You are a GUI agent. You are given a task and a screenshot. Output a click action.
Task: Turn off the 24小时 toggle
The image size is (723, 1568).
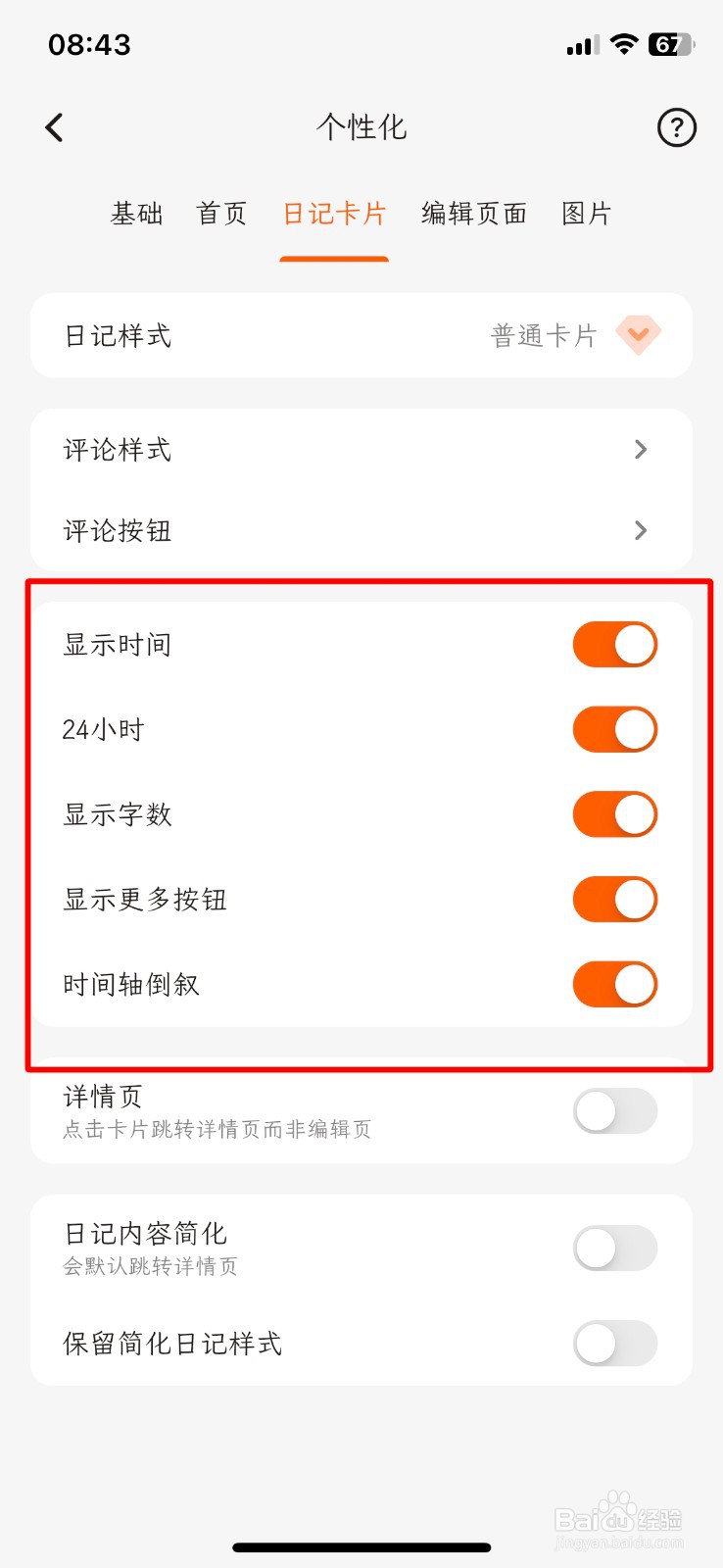tap(614, 729)
